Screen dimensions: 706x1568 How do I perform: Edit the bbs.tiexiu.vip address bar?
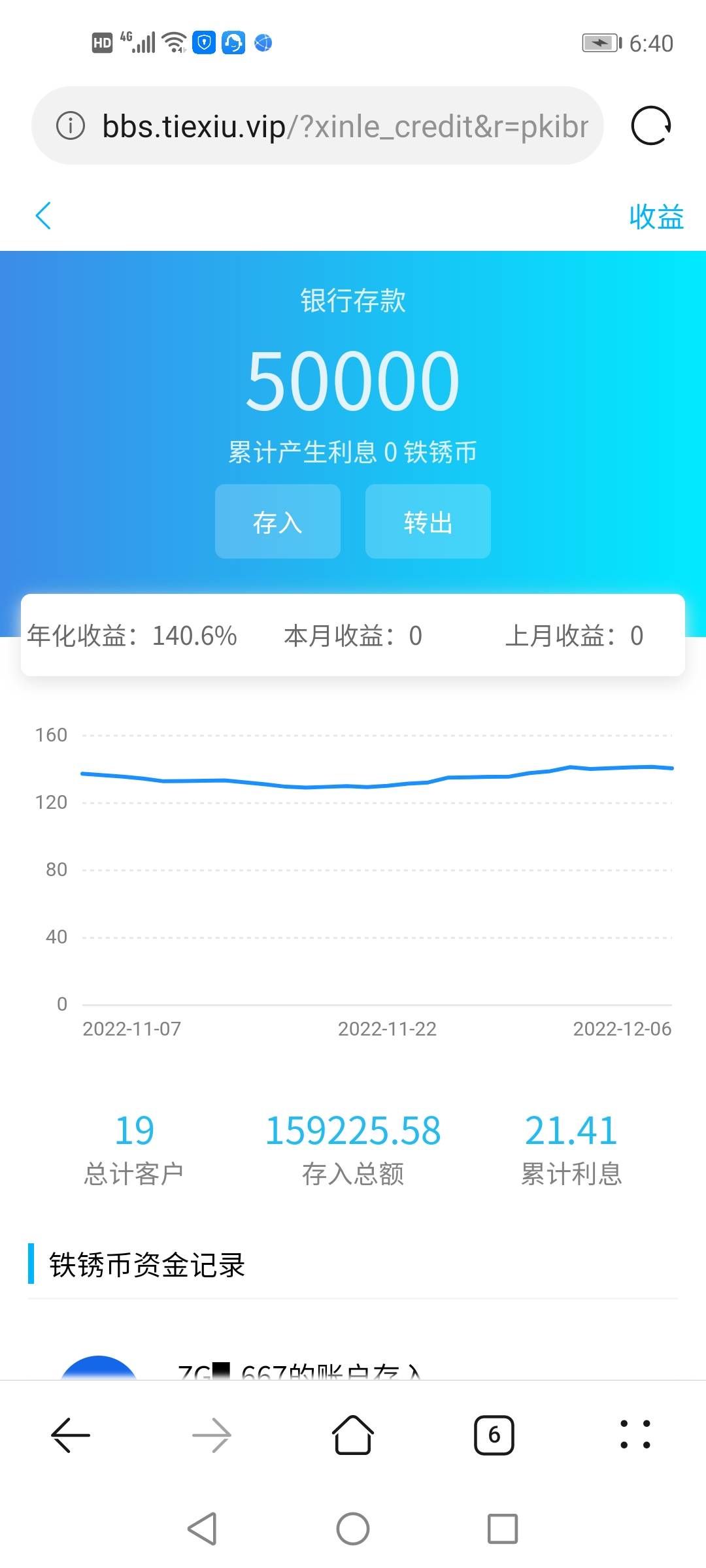(x=345, y=126)
